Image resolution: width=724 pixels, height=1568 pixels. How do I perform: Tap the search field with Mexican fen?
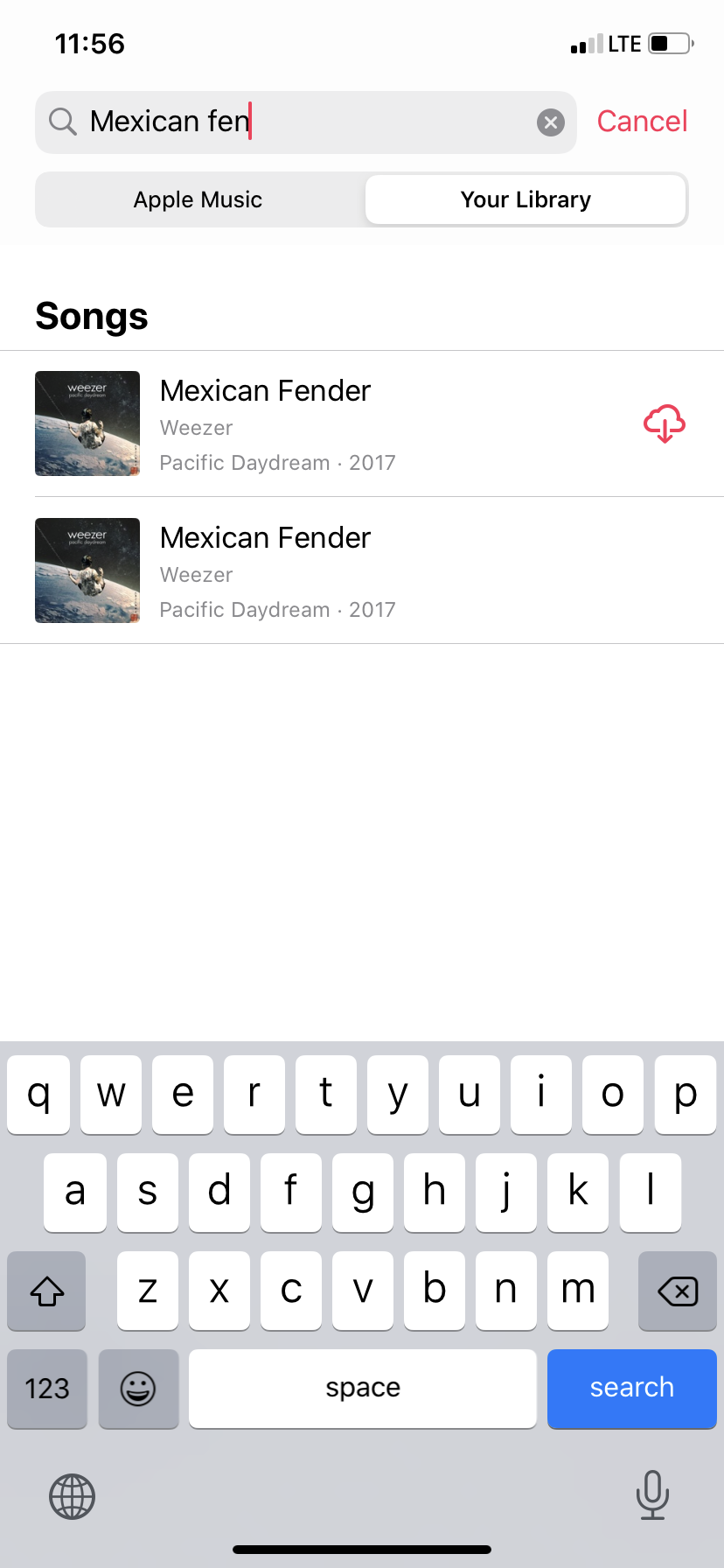[x=297, y=122]
